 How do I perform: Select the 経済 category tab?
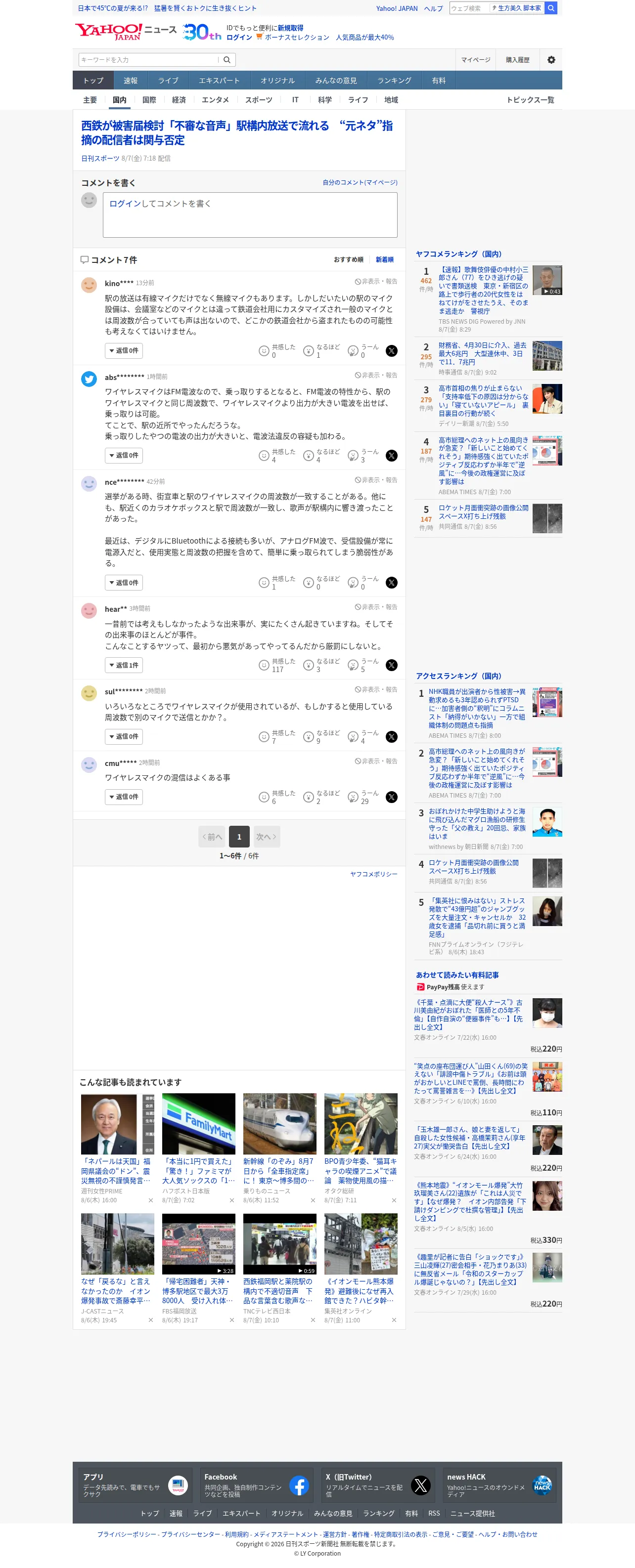(179, 100)
